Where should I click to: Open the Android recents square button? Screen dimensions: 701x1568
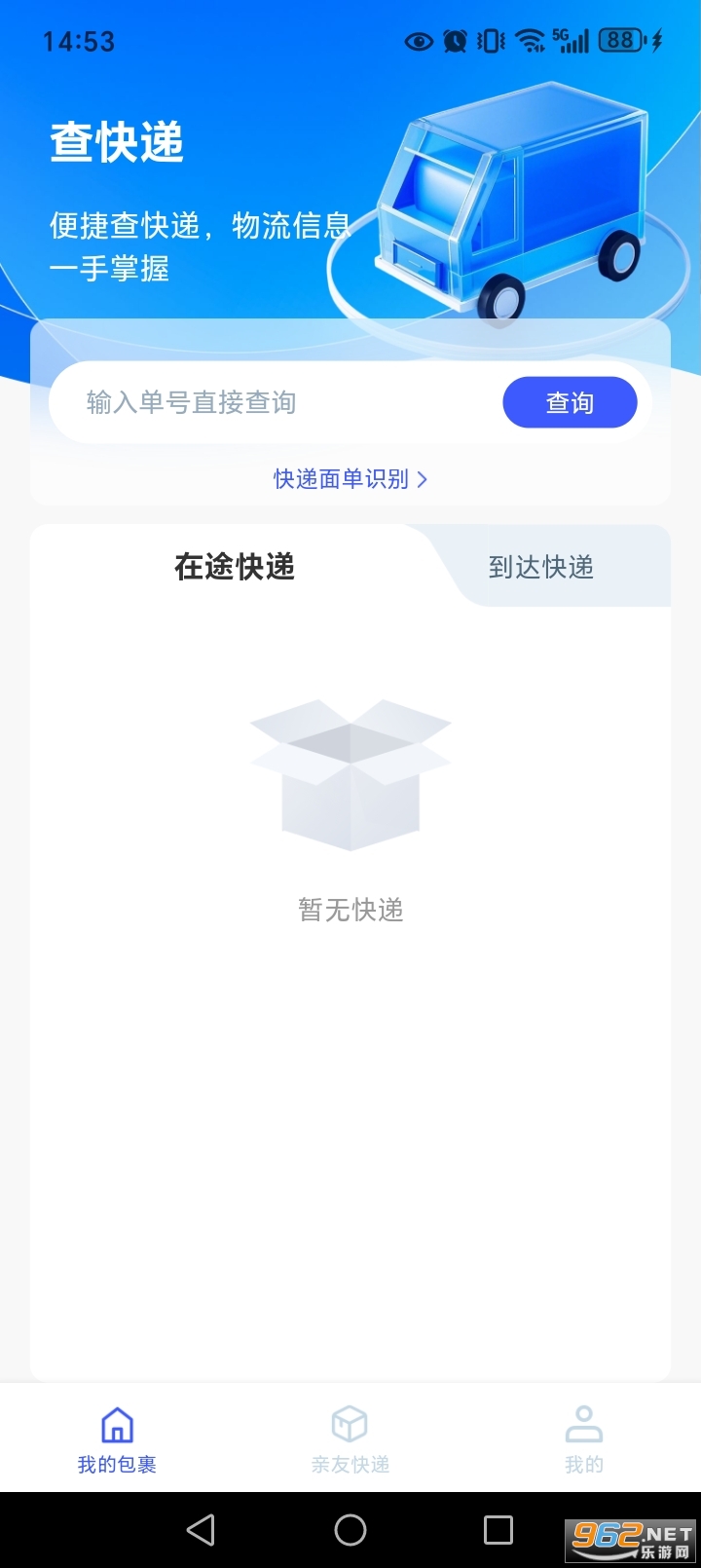pos(498,1529)
